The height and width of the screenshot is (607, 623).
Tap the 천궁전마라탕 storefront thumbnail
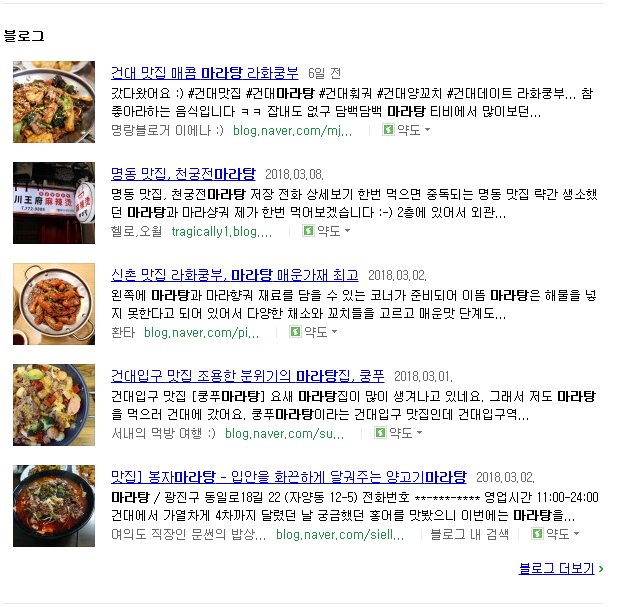pyautogui.click(x=54, y=203)
